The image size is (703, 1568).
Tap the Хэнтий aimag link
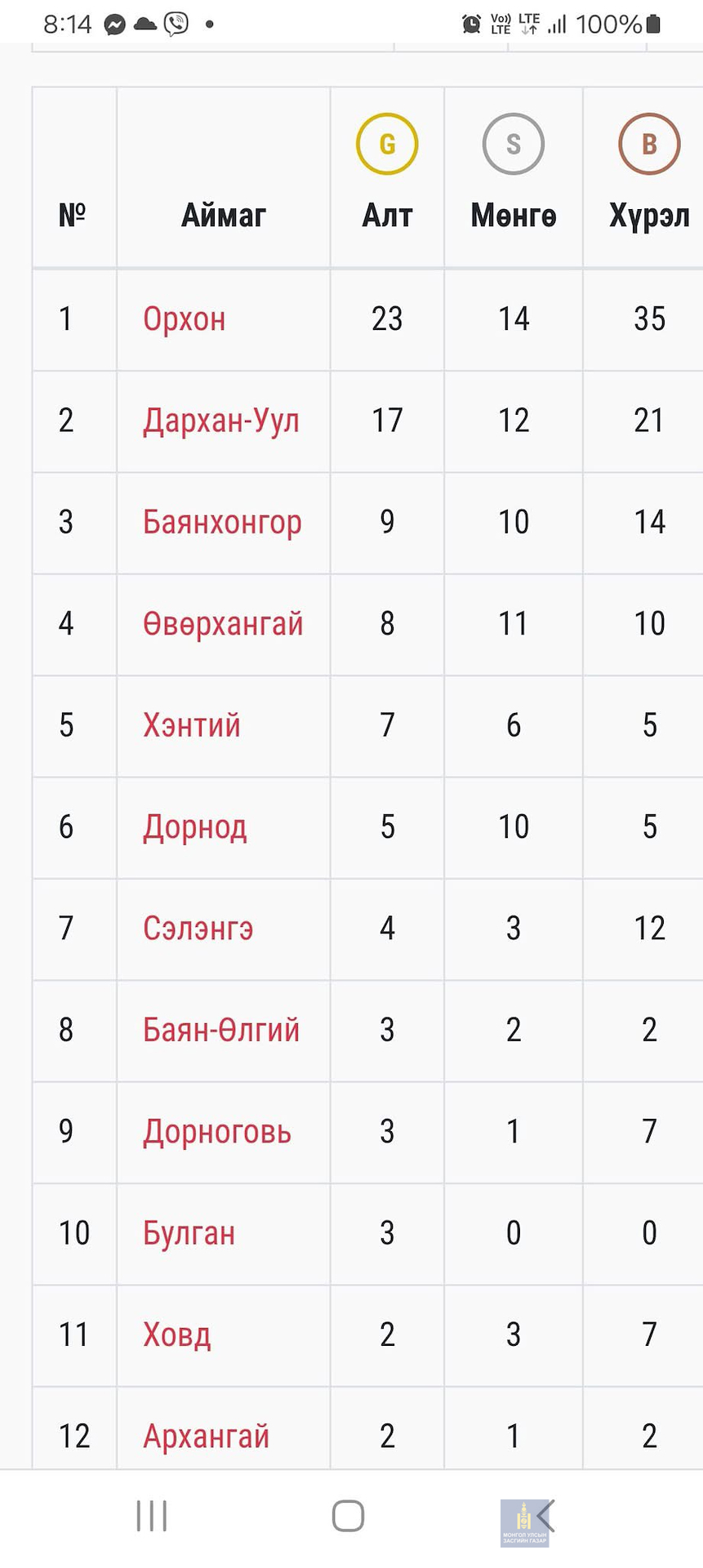tap(192, 724)
